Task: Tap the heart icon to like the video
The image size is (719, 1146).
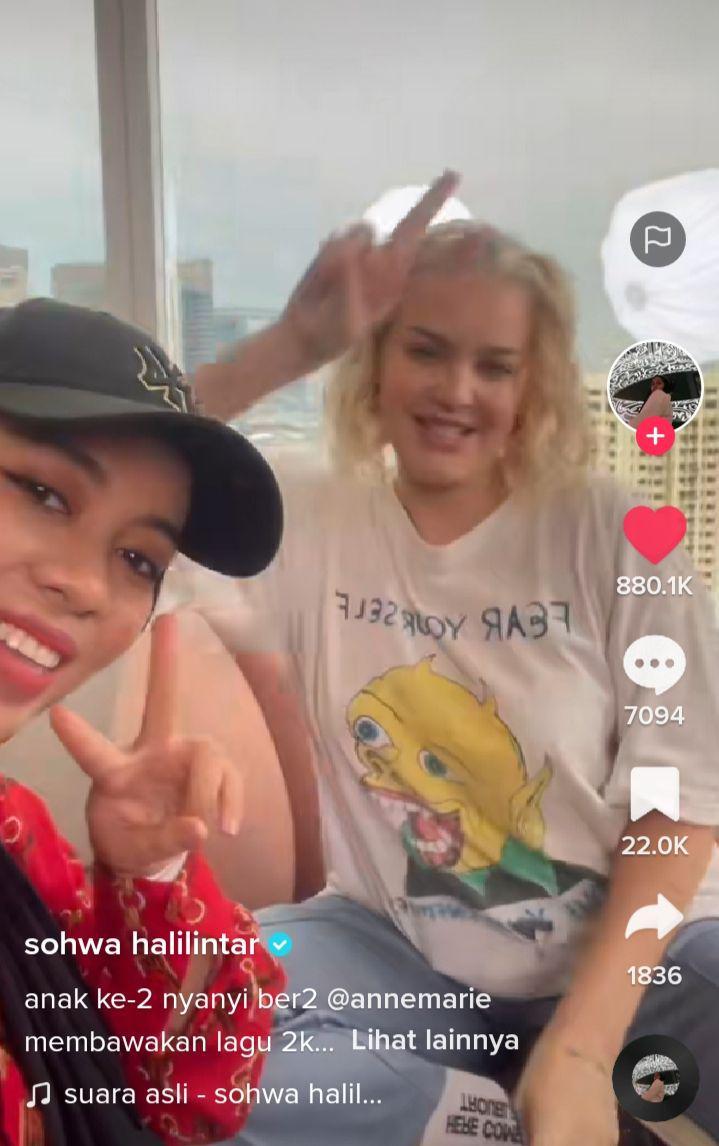Action: pos(655,535)
